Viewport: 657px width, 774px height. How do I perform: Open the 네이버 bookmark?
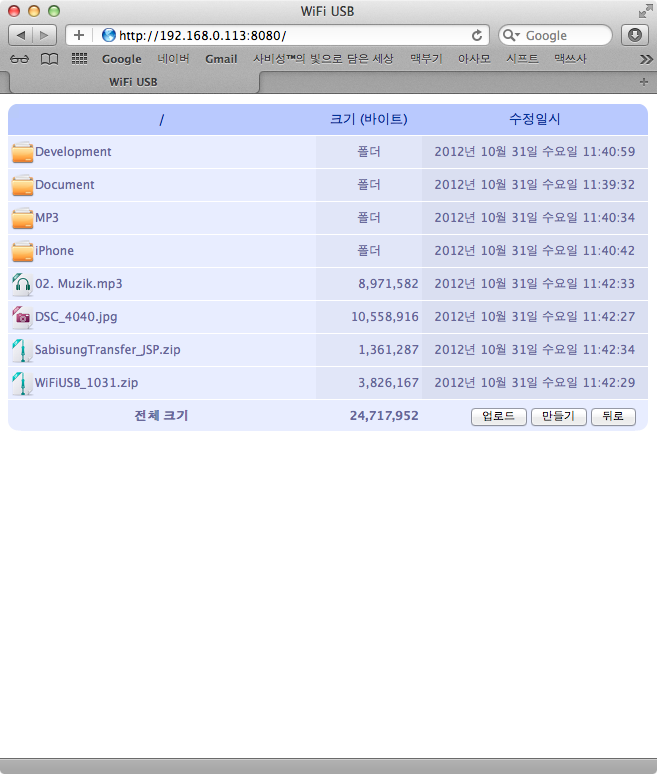tap(173, 59)
